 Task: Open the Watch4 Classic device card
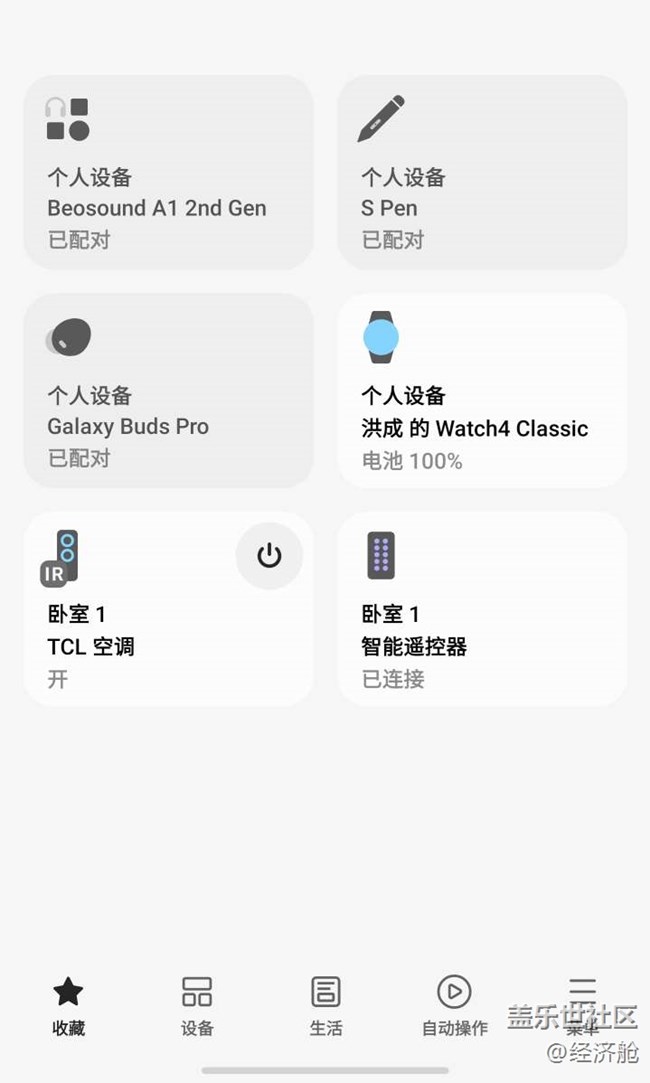coord(482,390)
